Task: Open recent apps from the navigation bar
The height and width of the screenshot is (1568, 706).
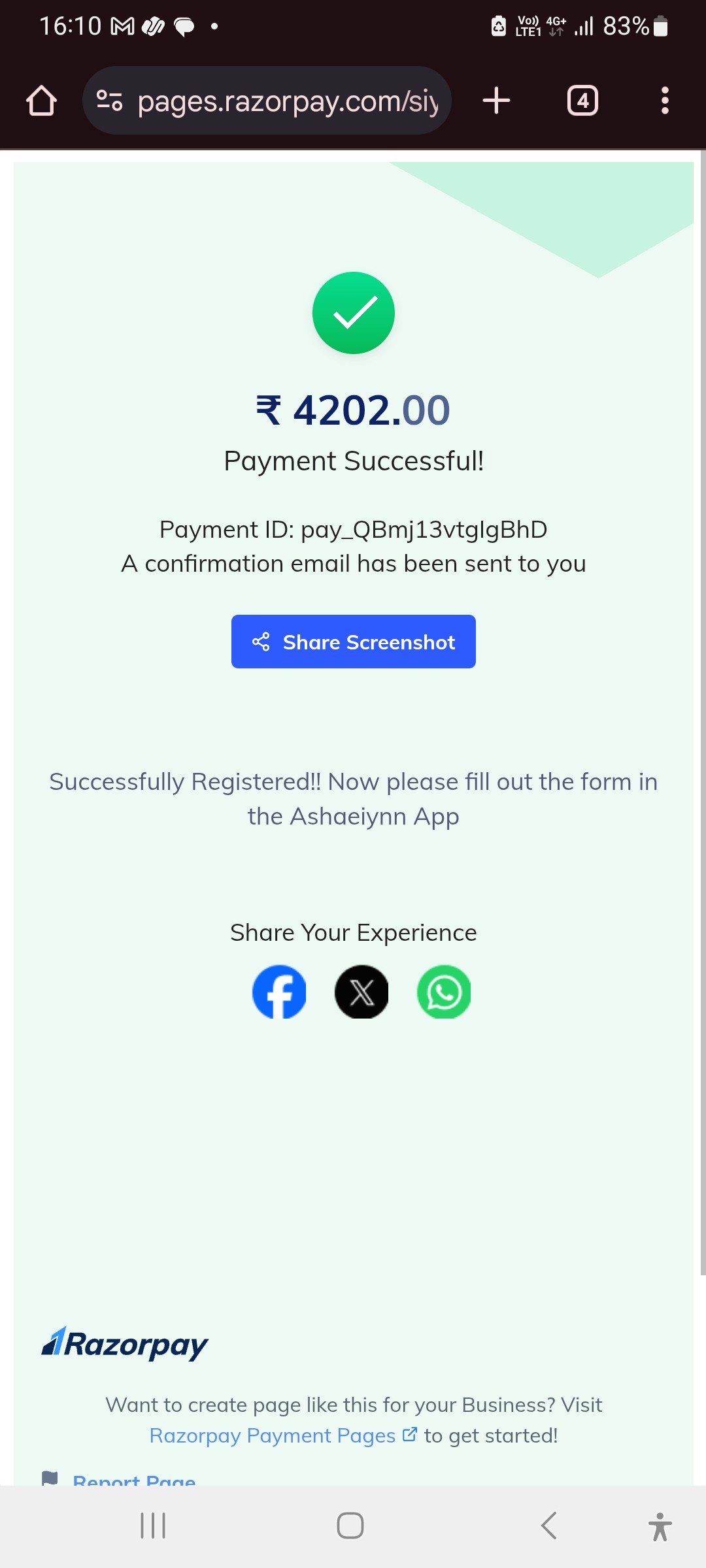Action: point(153,1526)
